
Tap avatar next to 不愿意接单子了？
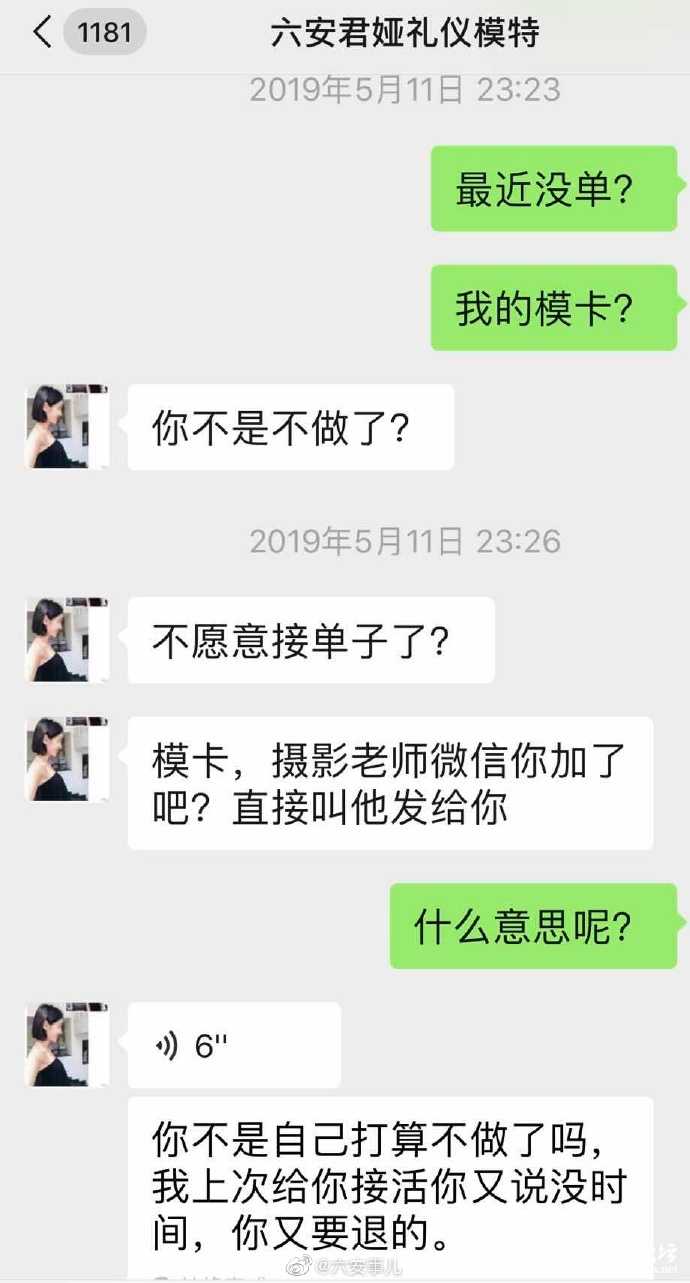point(66,640)
